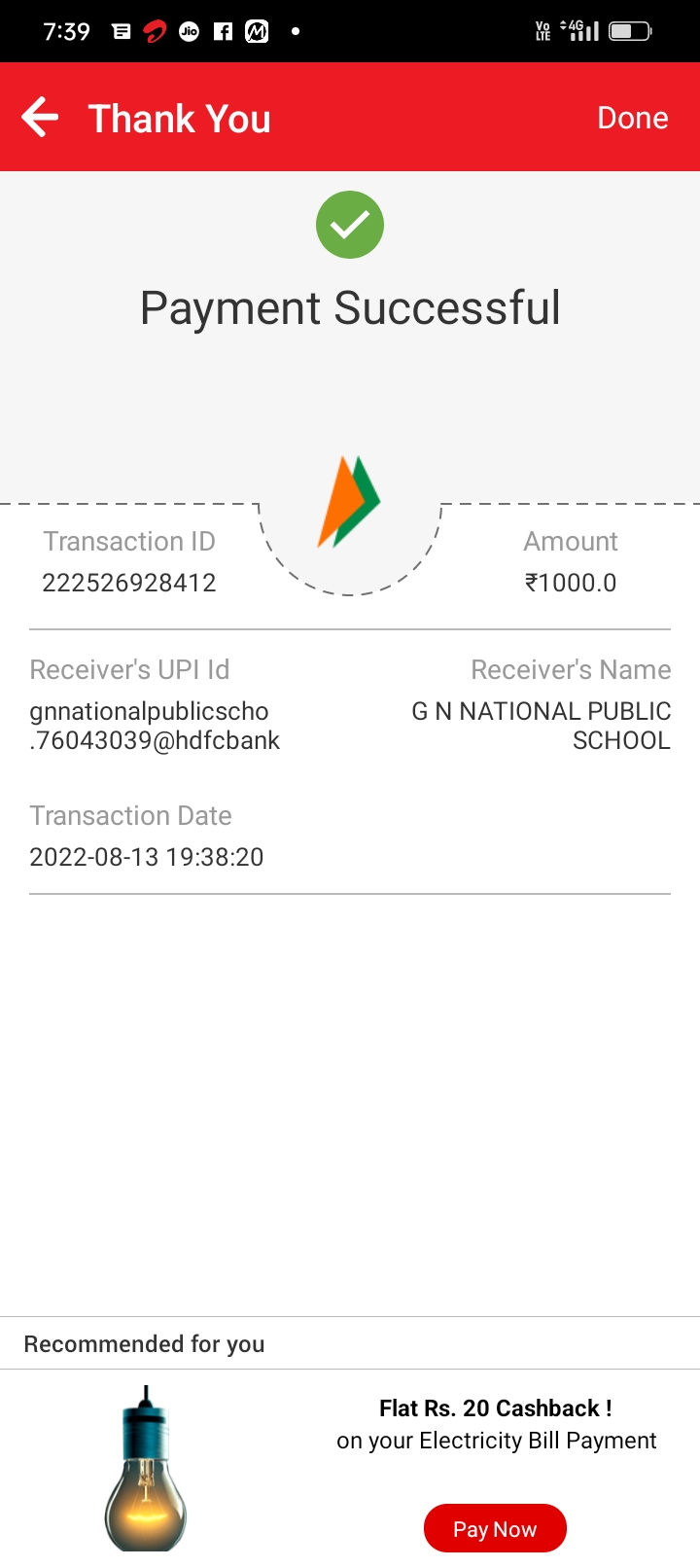Image resolution: width=700 pixels, height=1568 pixels.
Task: Tap Pay Now for electricity bill cashback
Action: [495, 1529]
